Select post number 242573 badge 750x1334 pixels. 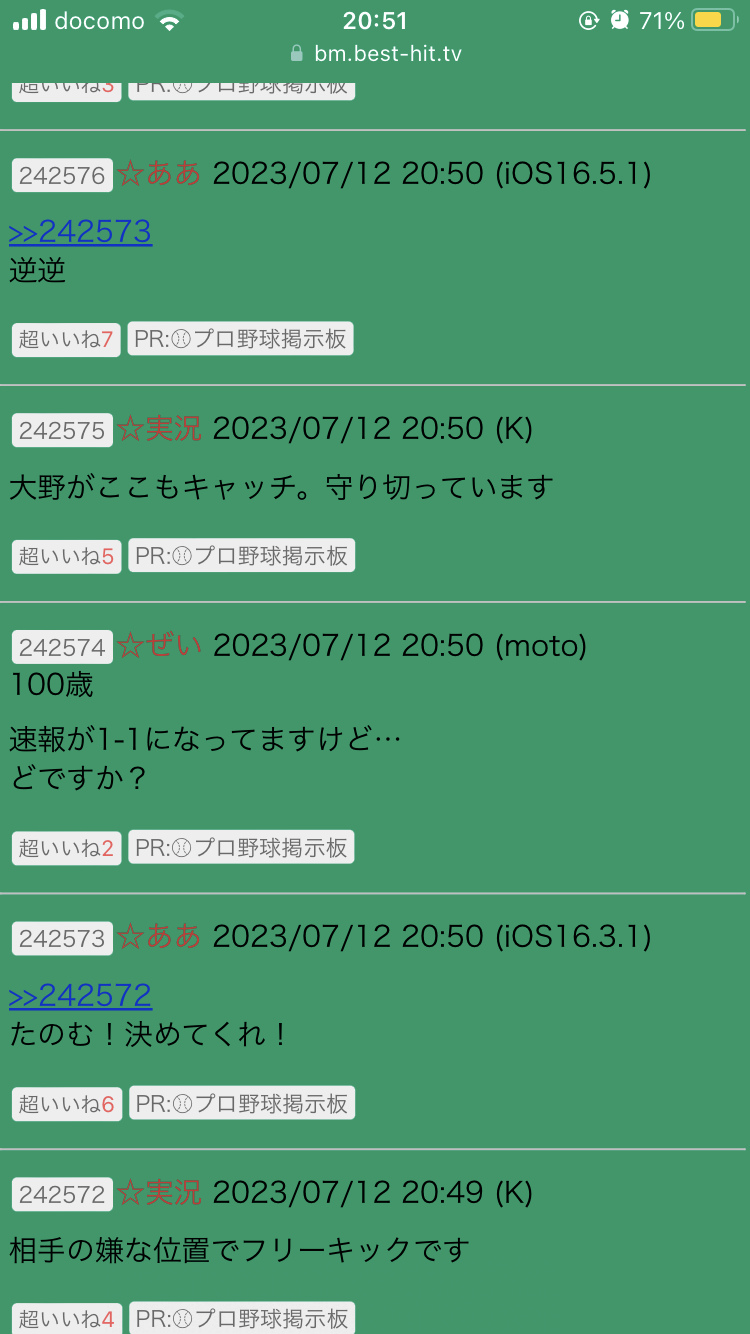[x=62, y=939]
